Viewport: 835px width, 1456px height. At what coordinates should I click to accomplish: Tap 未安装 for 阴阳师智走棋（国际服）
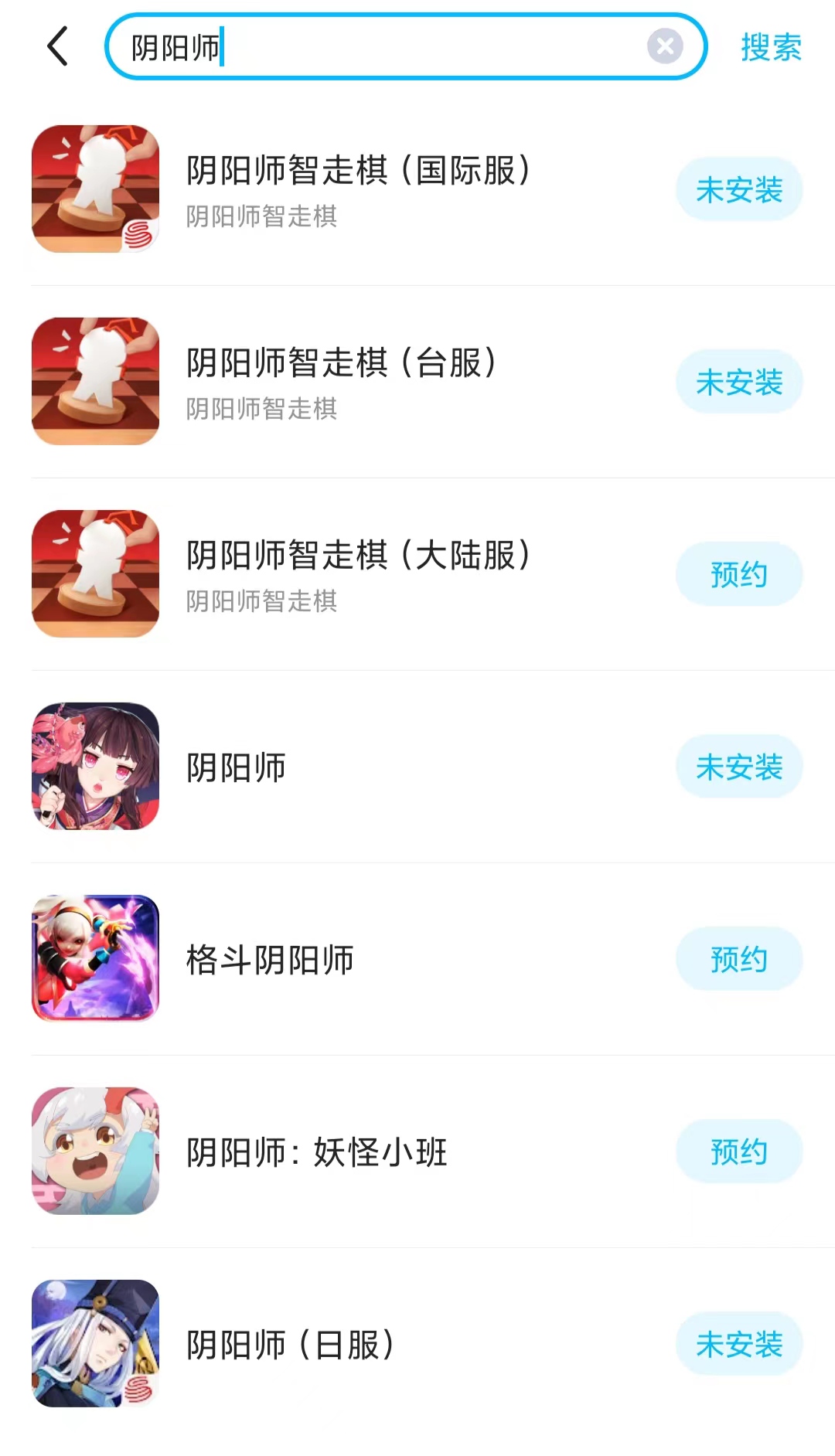tap(739, 190)
